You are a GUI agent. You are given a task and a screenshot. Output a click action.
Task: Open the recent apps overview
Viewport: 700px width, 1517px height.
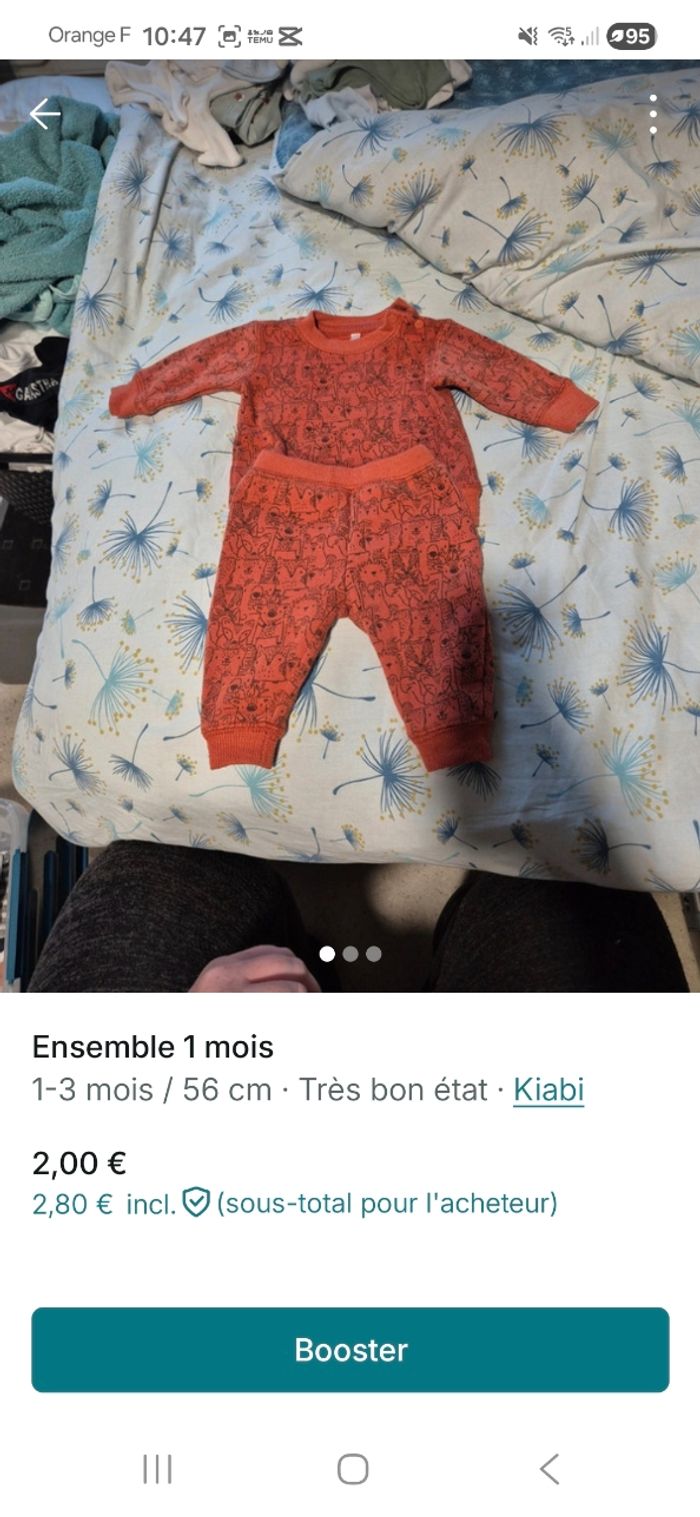157,1469
